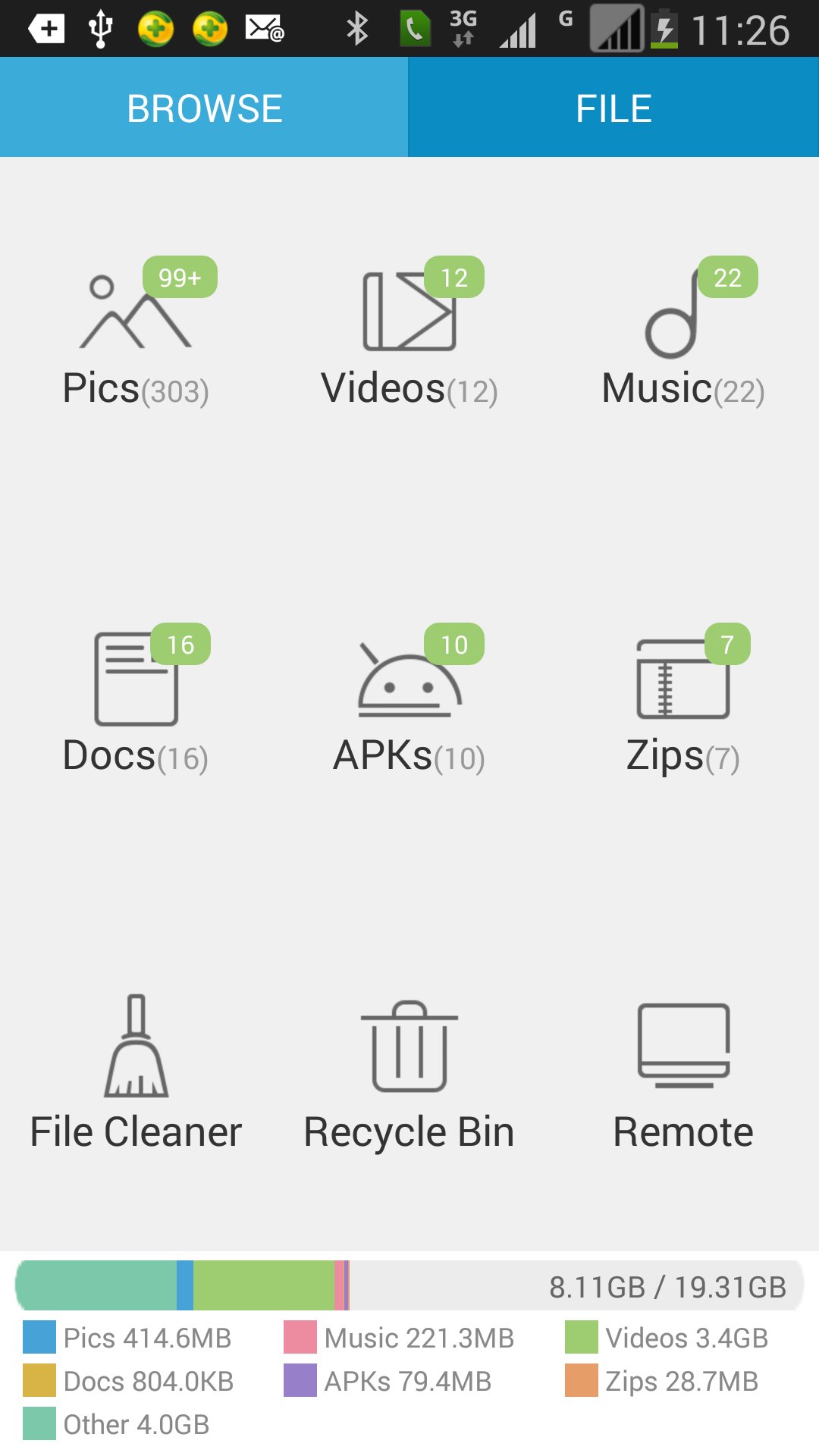
Task: Select the BROWSE tab
Action: pyautogui.click(x=204, y=106)
